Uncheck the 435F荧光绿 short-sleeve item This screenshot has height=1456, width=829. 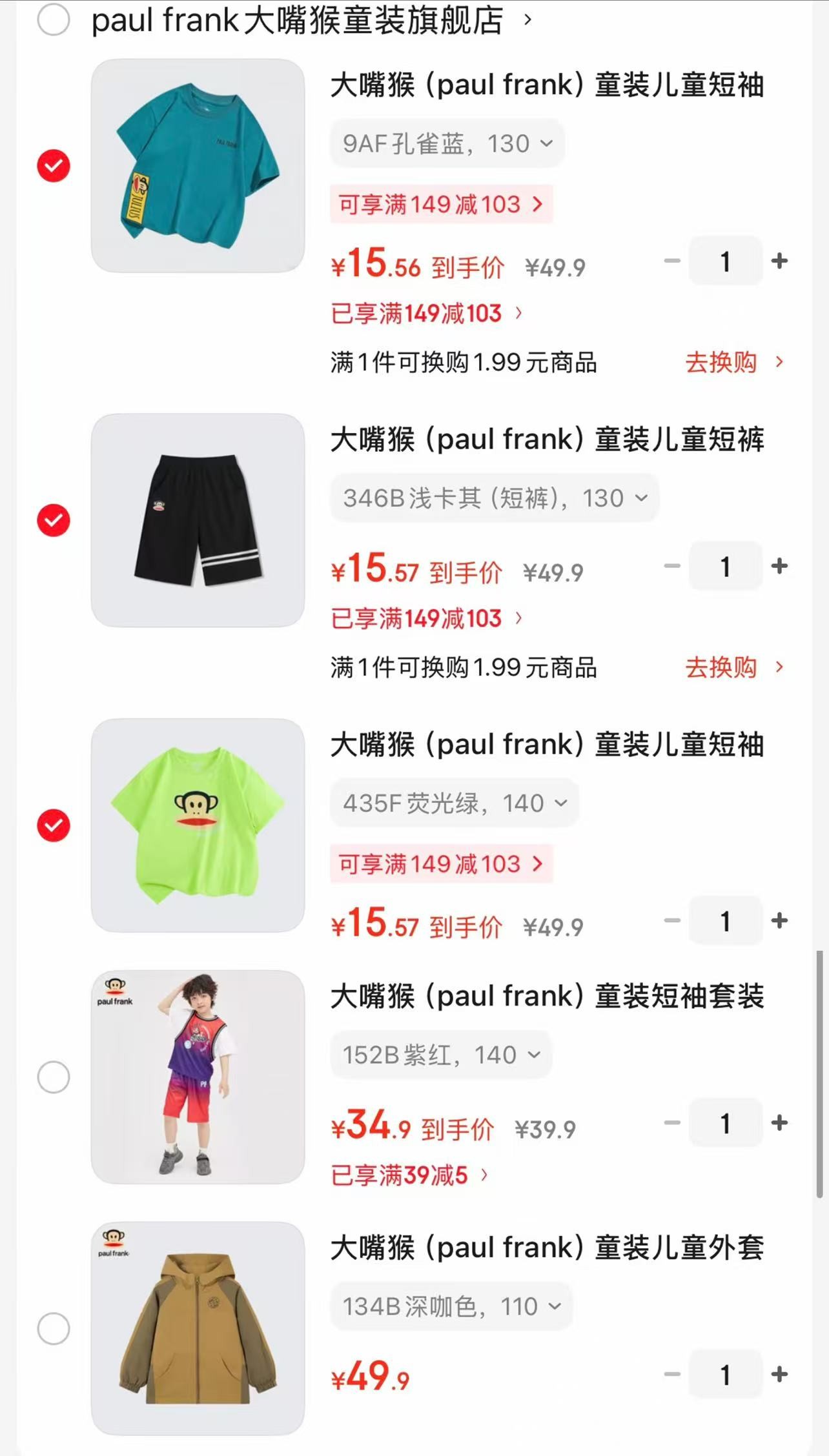tap(54, 825)
